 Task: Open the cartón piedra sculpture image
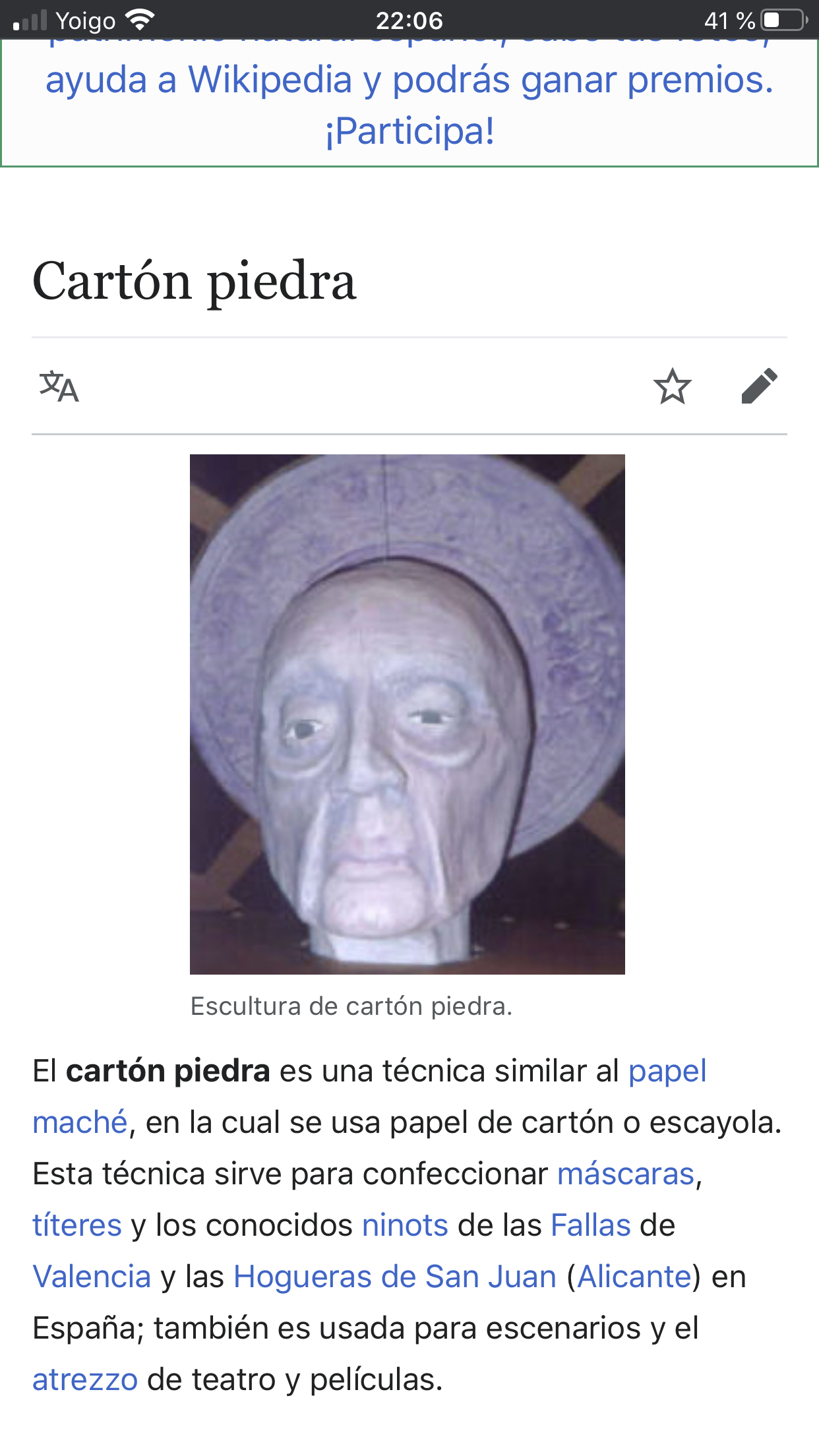click(x=407, y=713)
